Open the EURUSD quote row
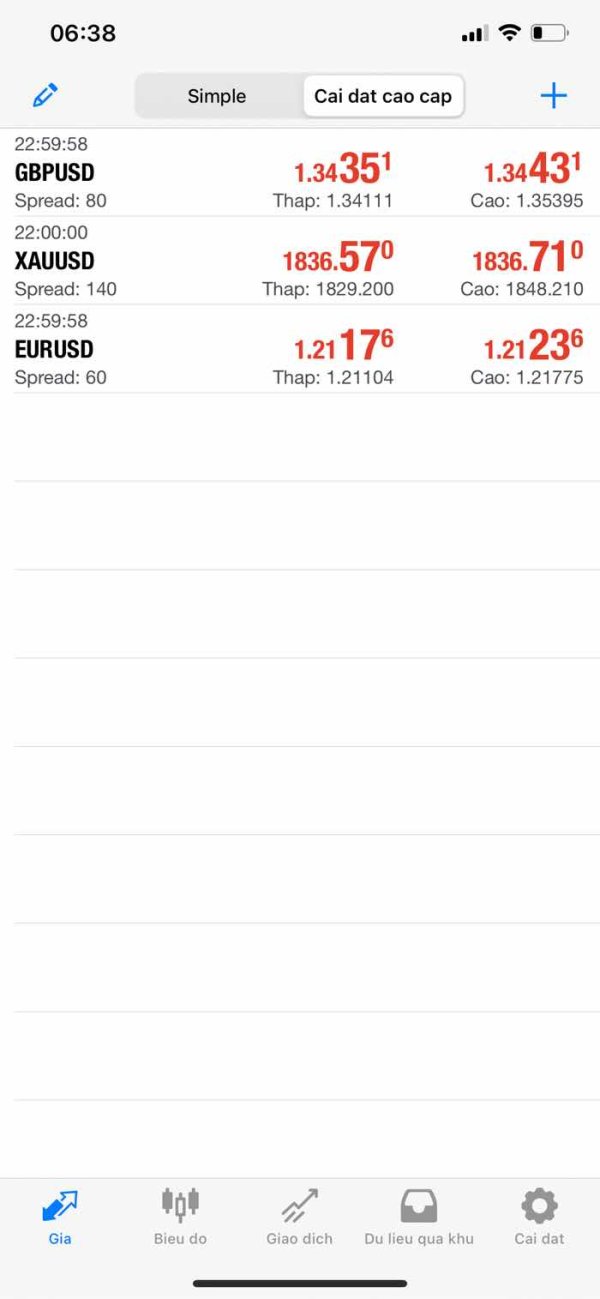 [x=300, y=348]
